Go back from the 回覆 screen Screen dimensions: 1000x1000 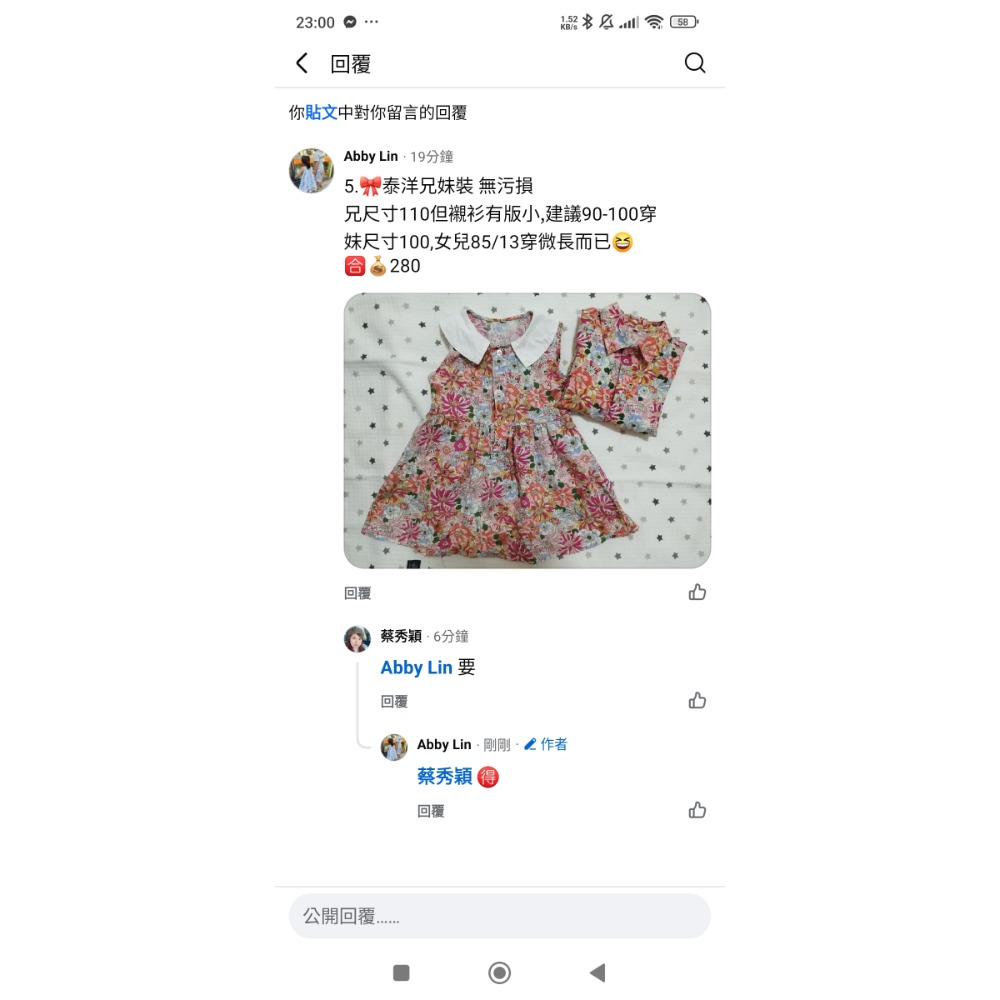pos(302,64)
